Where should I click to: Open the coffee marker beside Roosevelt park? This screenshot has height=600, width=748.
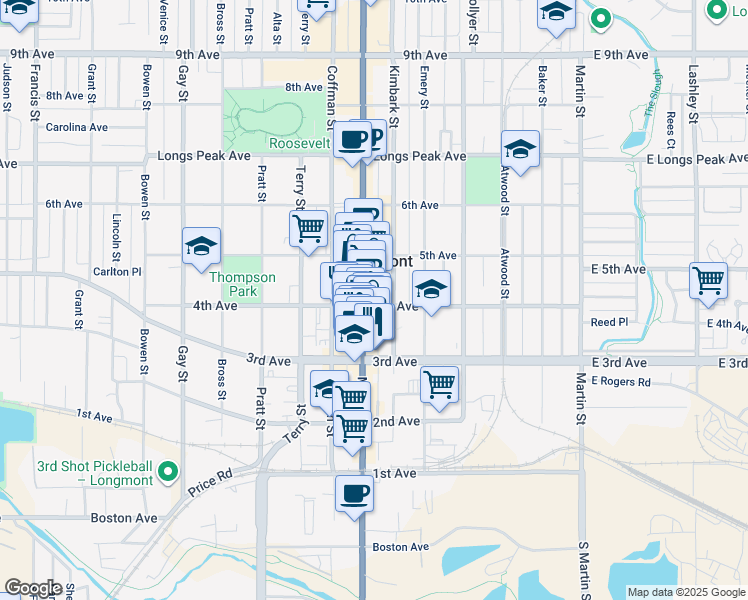point(351,138)
